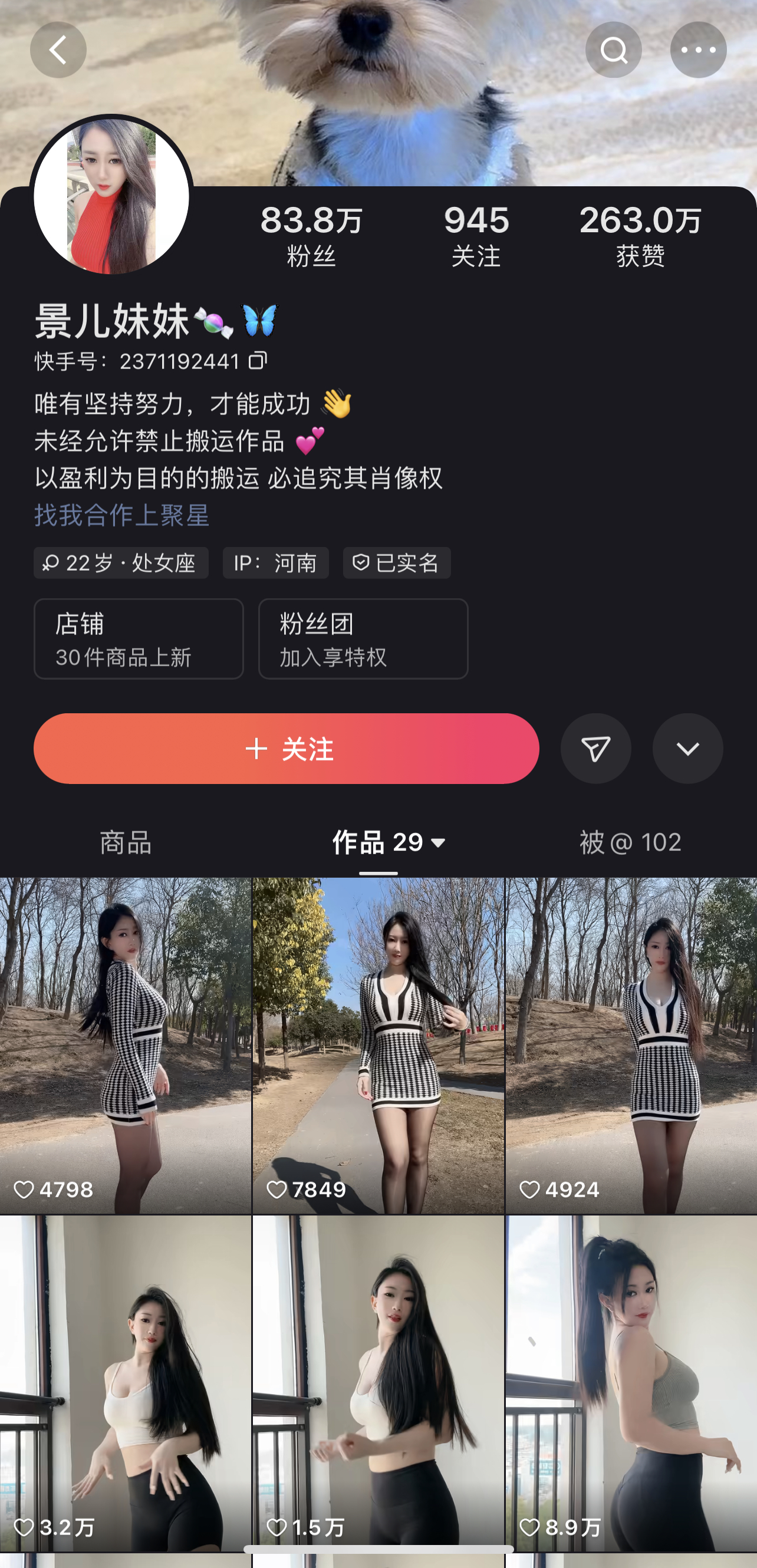Viewport: 757px width, 1568px height.
Task: Copy the Kuaishou ID number
Action: [x=258, y=360]
